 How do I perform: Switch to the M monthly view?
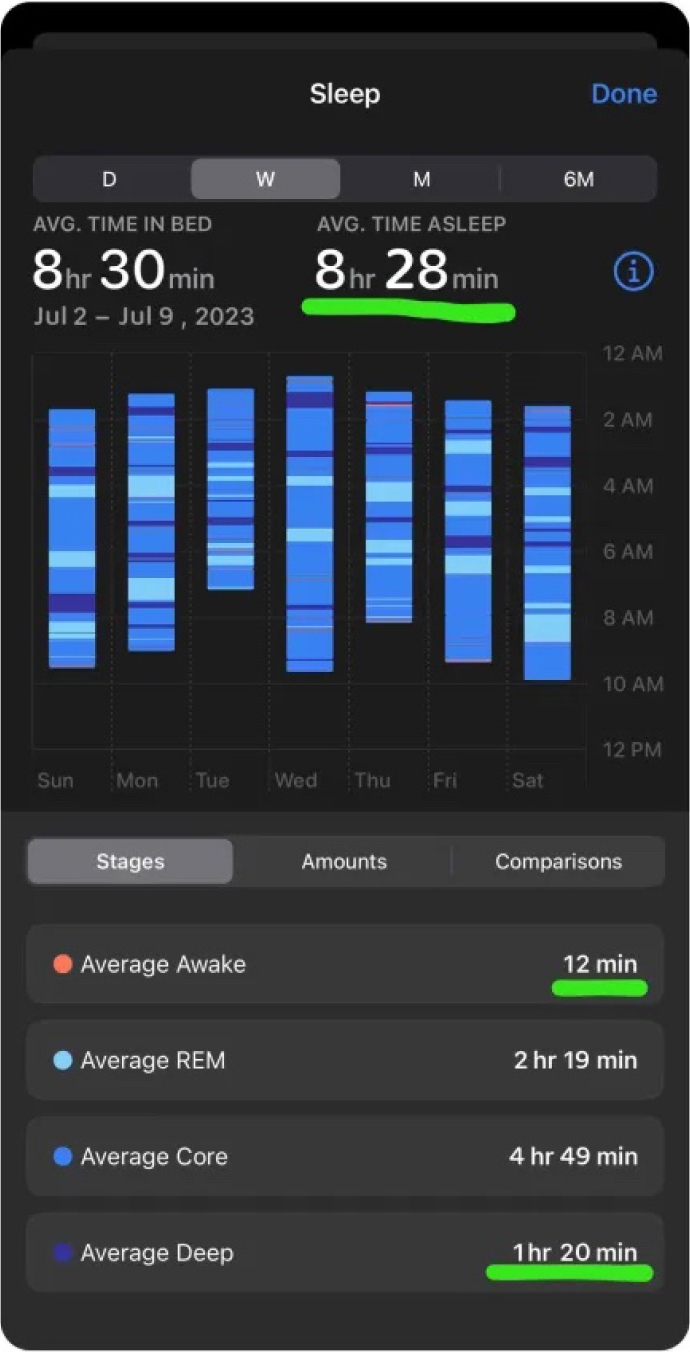coord(422,180)
